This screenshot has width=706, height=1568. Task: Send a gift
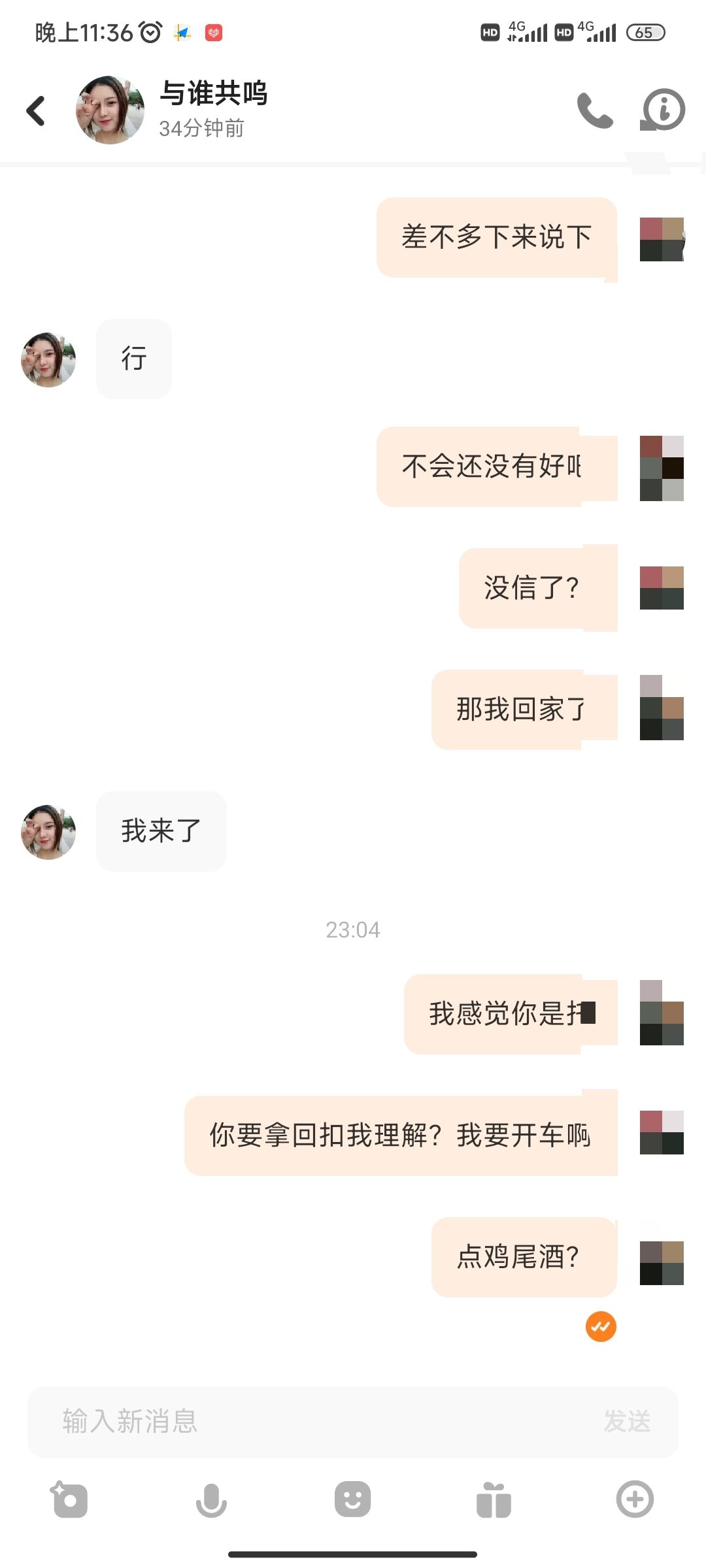point(494,1499)
